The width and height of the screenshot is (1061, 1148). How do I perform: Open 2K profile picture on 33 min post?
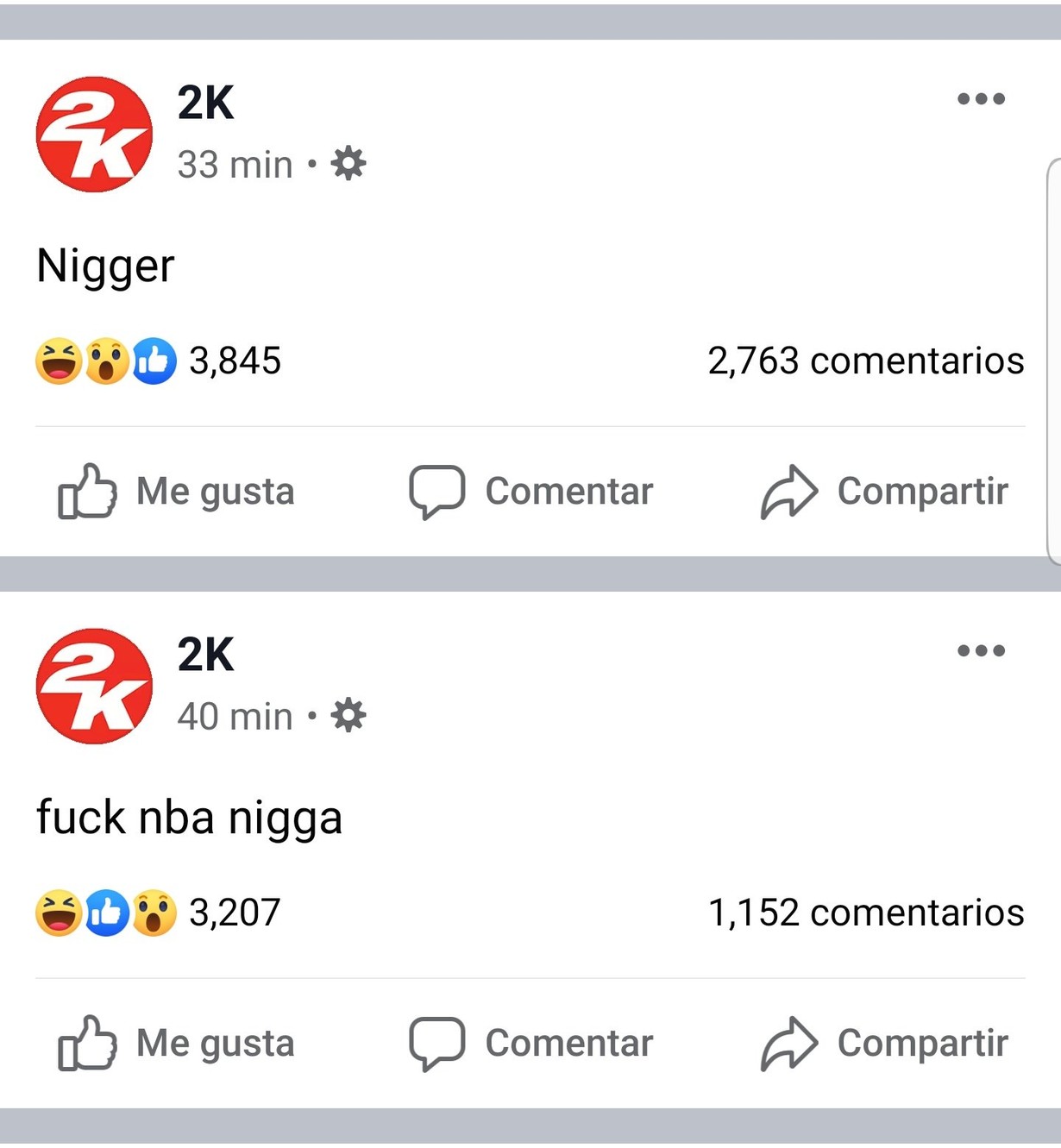(94, 134)
